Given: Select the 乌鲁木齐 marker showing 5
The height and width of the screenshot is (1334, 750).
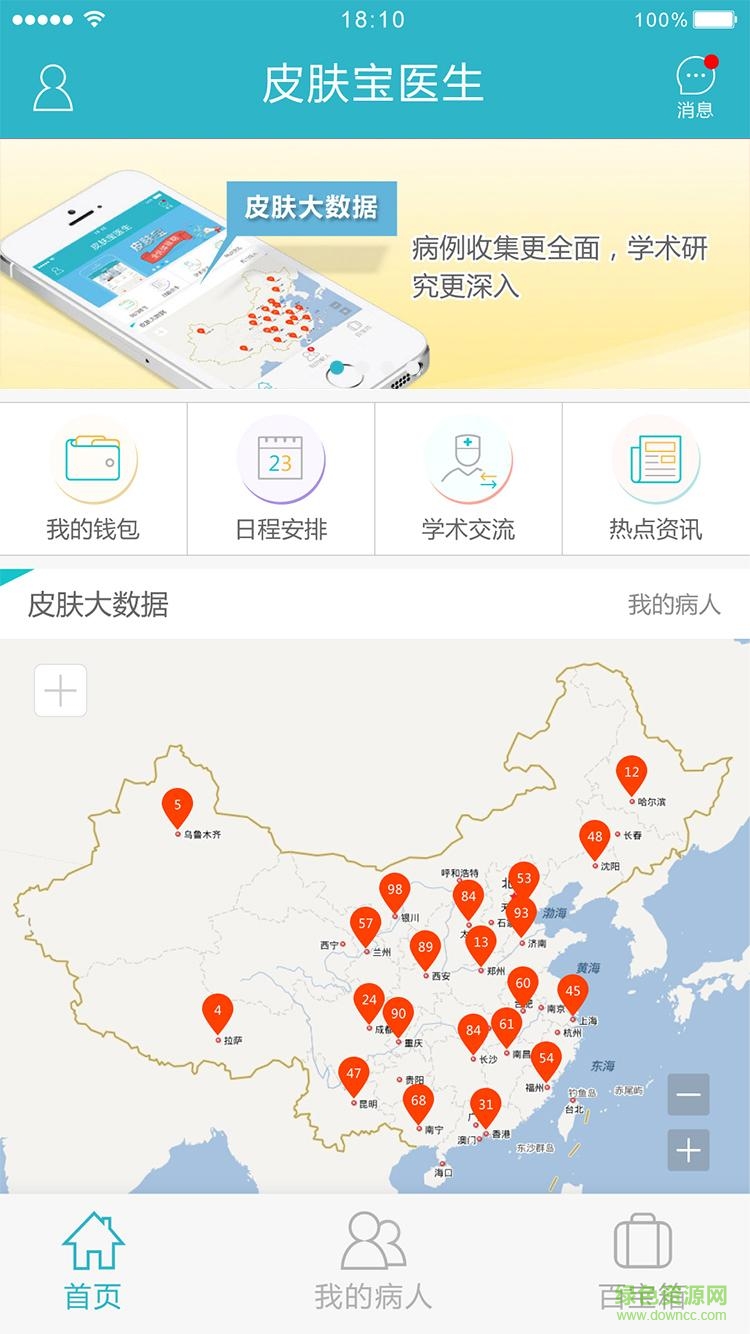Looking at the screenshot, I should [x=177, y=806].
